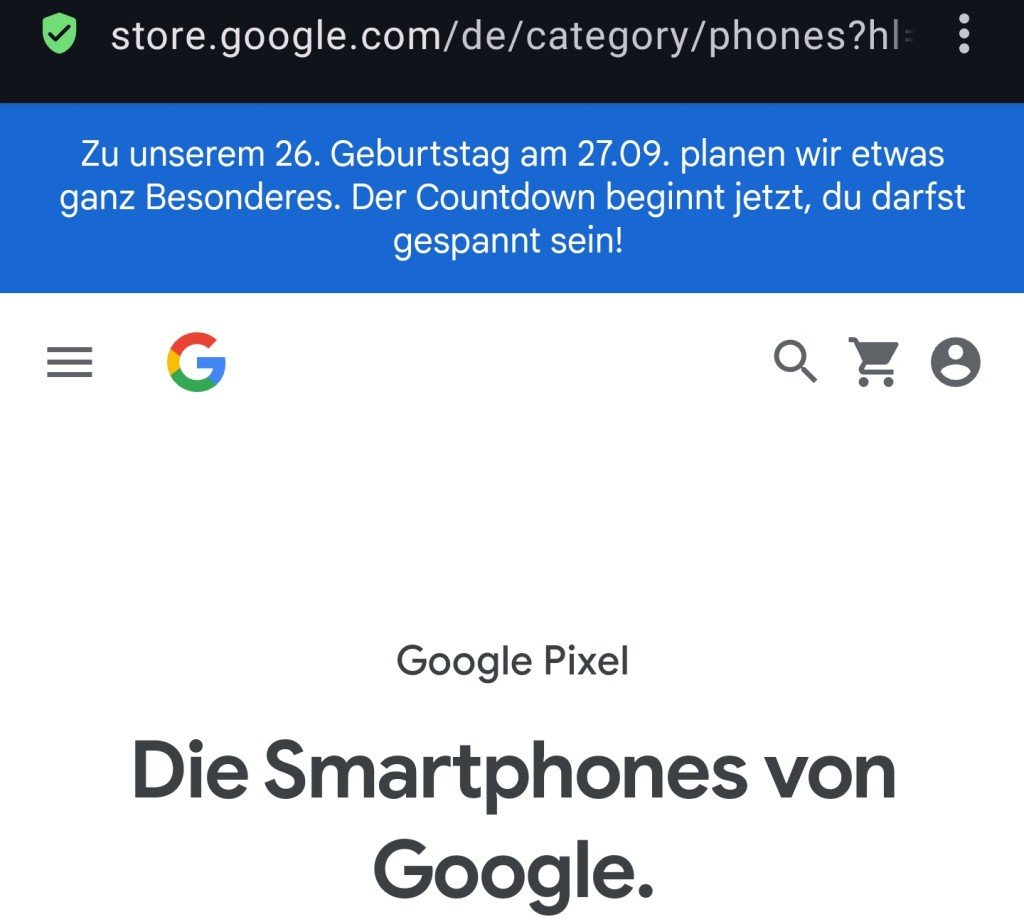Open the account profile icon
Image resolution: width=1024 pixels, height=922 pixels.
click(955, 362)
